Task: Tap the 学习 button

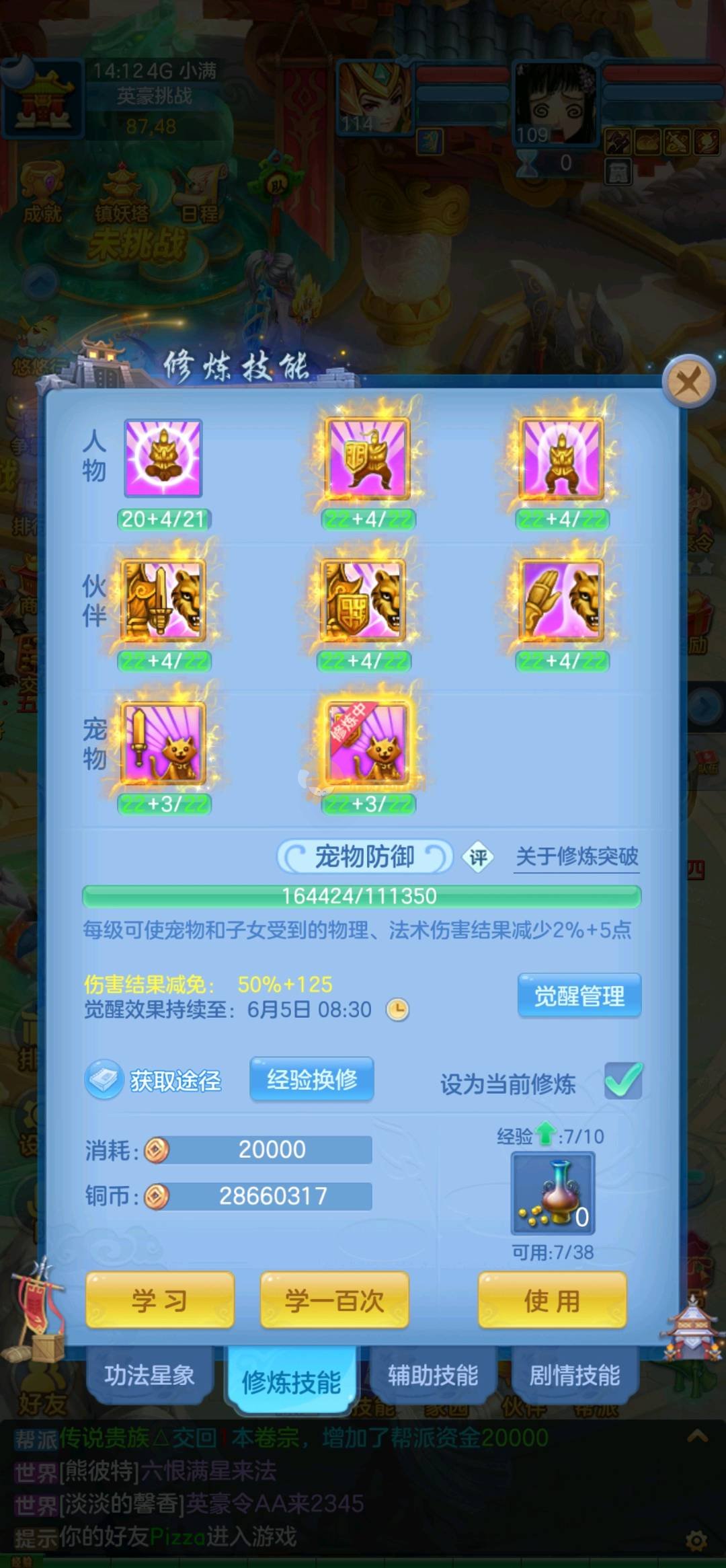Action: click(159, 1300)
